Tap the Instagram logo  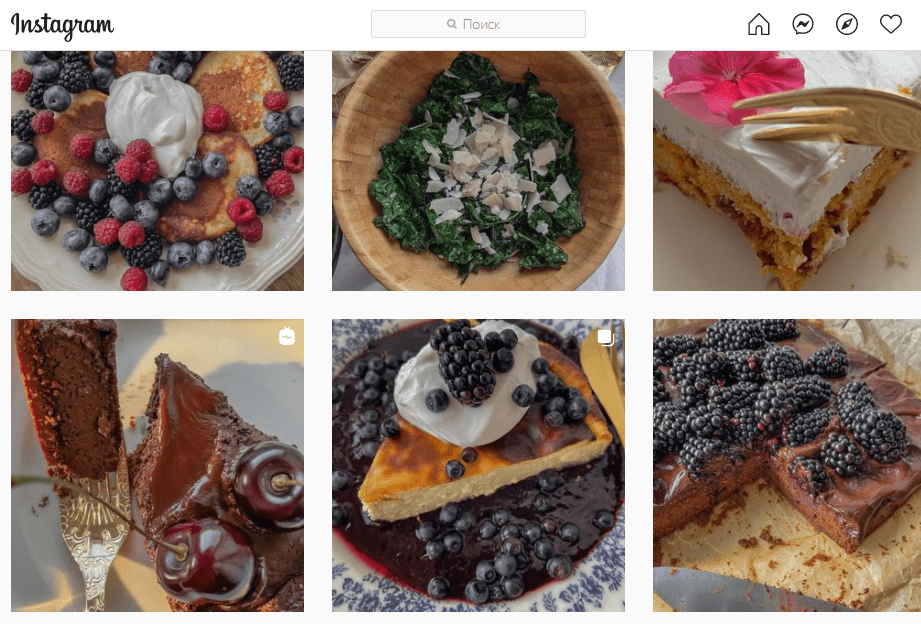[x=62, y=25]
